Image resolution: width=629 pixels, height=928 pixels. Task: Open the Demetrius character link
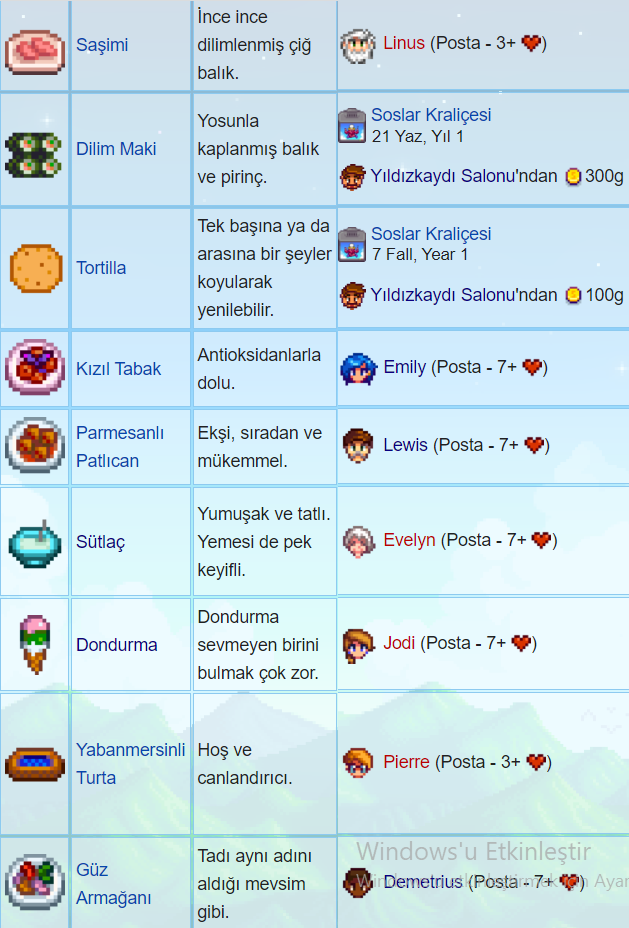pyautogui.click(x=423, y=882)
